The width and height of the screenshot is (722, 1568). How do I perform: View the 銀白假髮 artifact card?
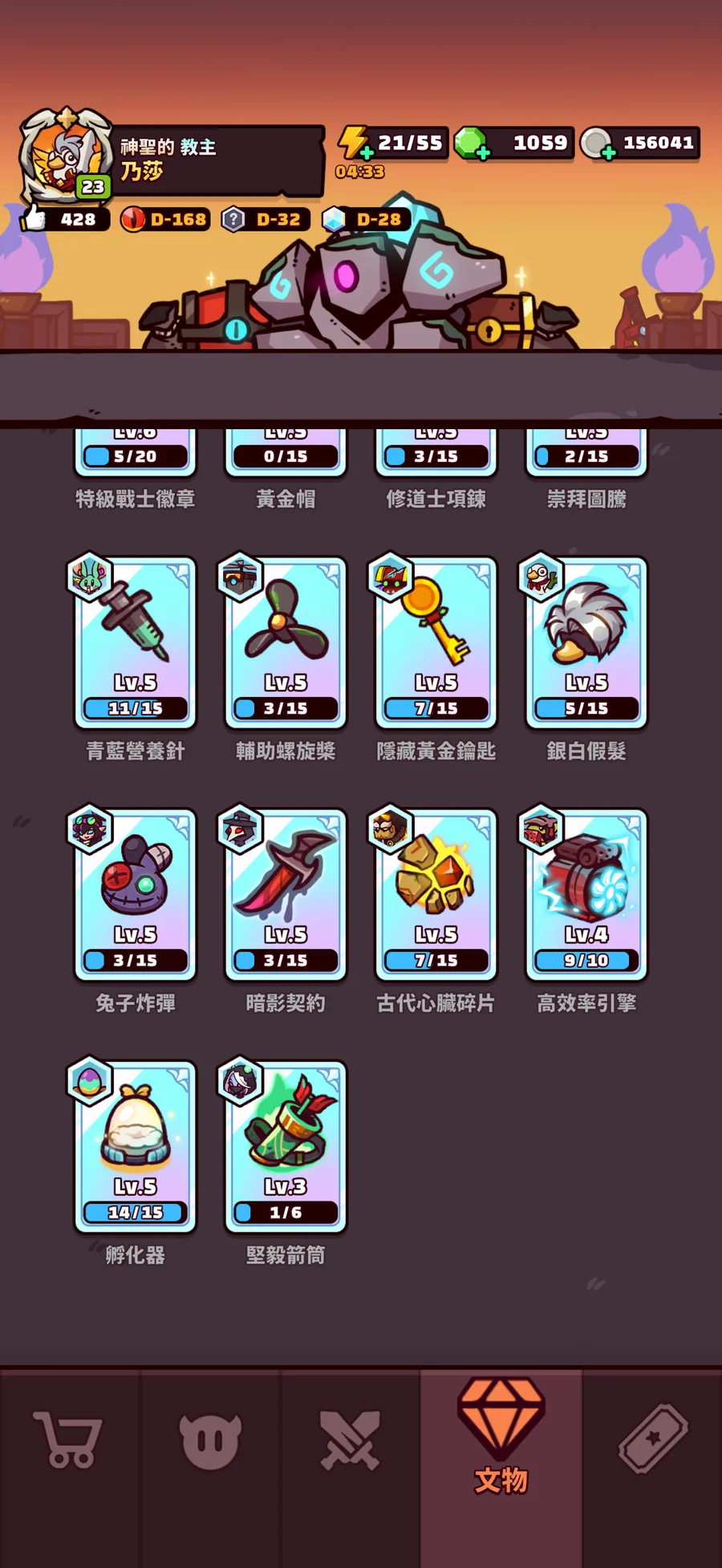pyautogui.click(x=586, y=643)
